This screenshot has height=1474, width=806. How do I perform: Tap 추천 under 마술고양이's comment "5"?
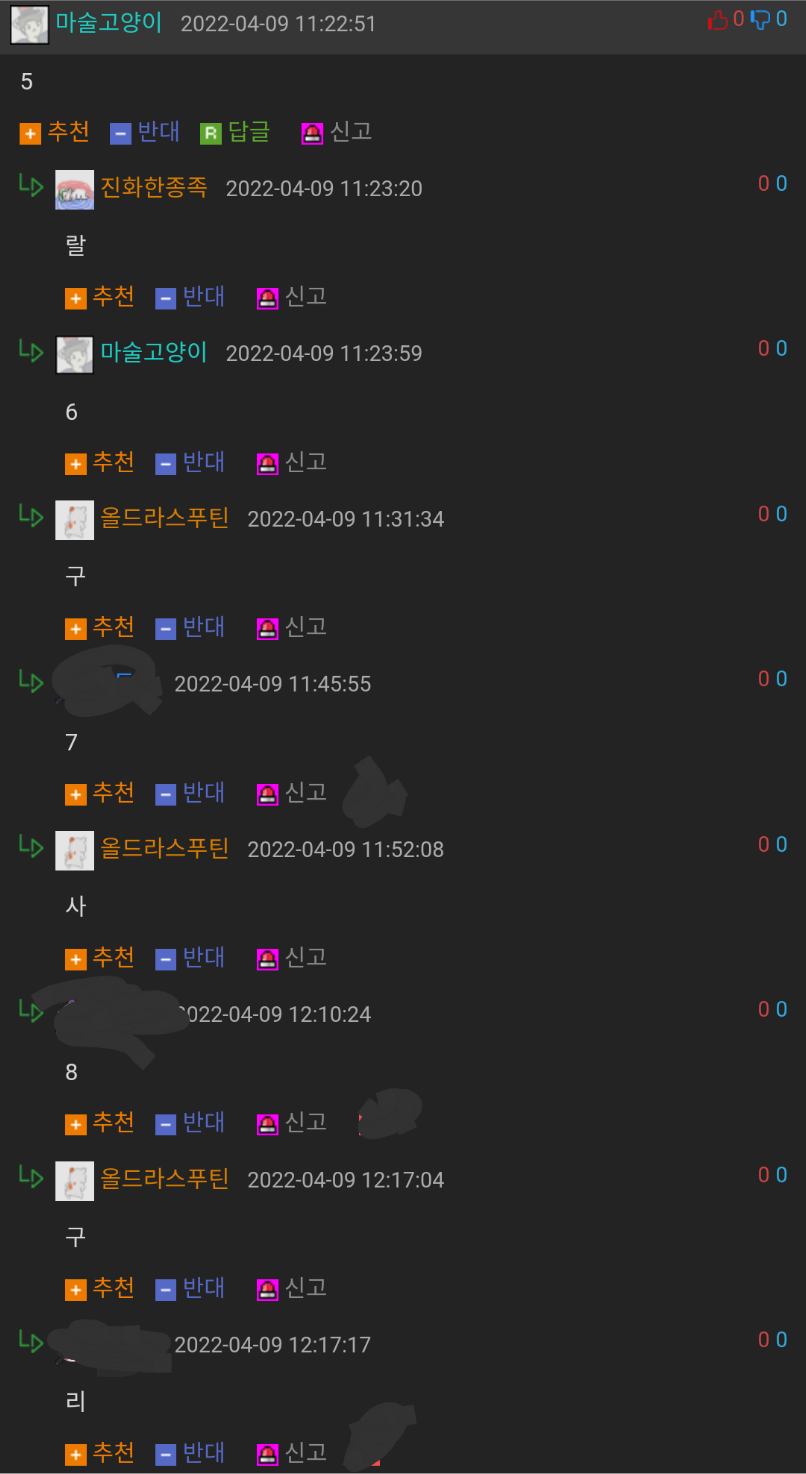click(x=54, y=132)
